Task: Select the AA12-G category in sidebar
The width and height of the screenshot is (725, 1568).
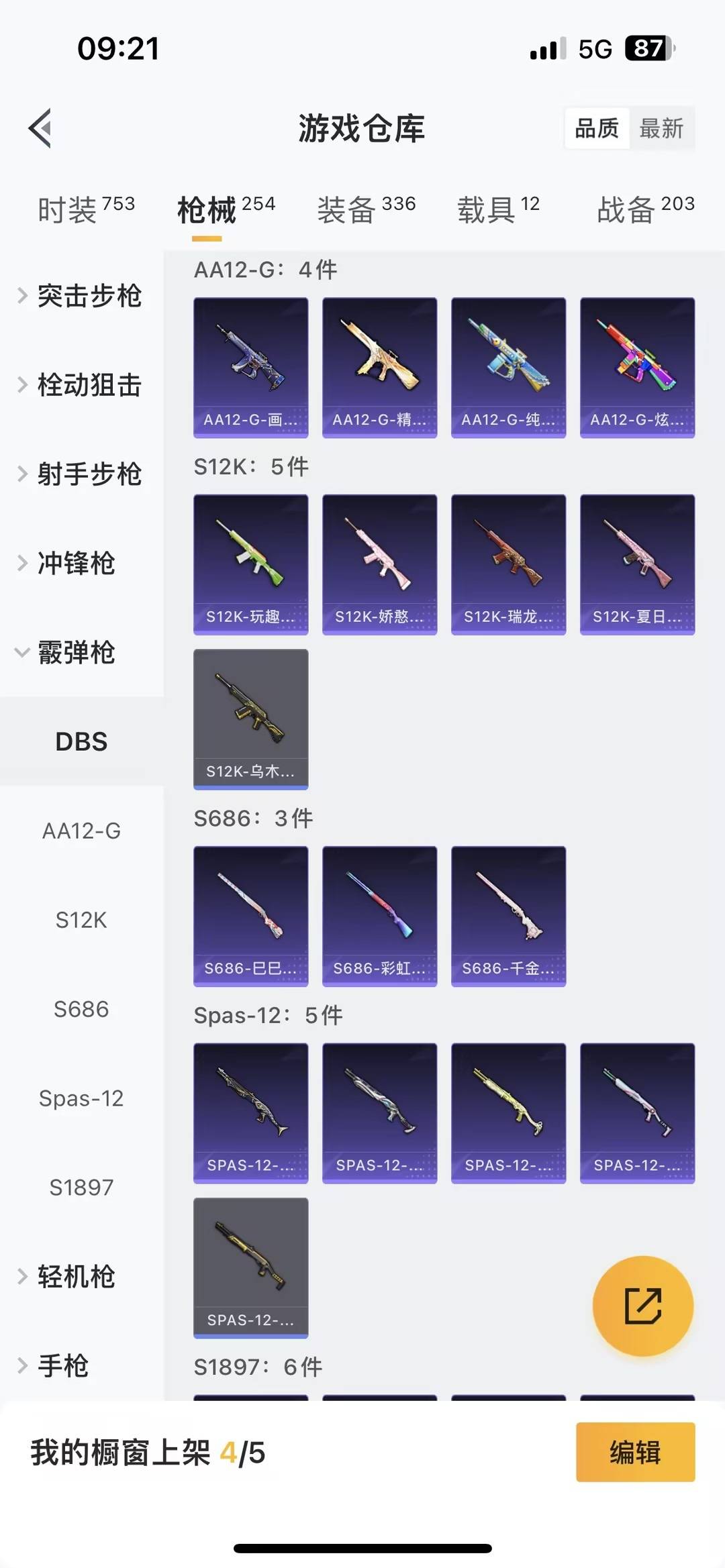Action: click(x=82, y=831)
